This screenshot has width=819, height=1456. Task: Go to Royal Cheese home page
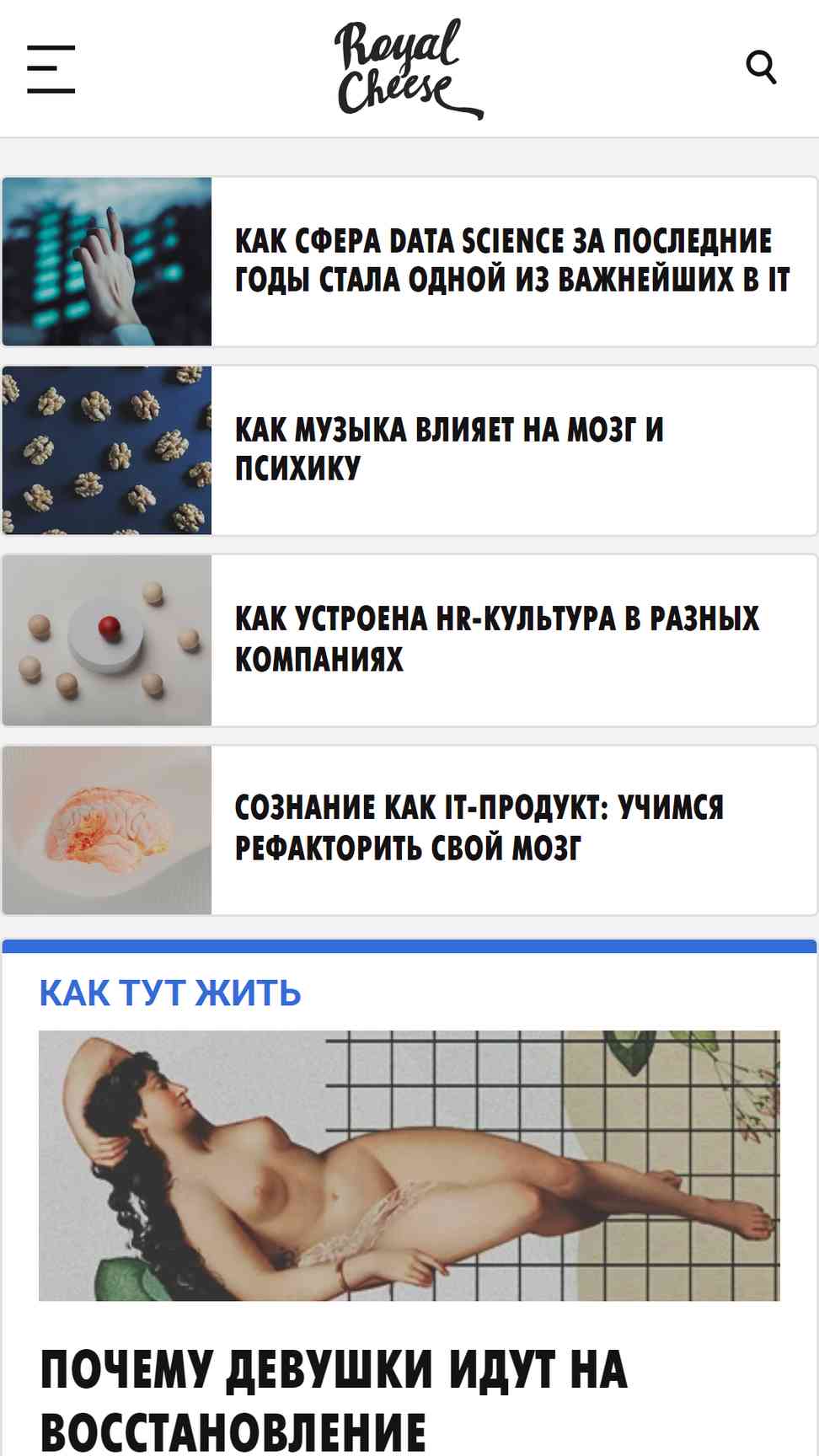[409, 69]
